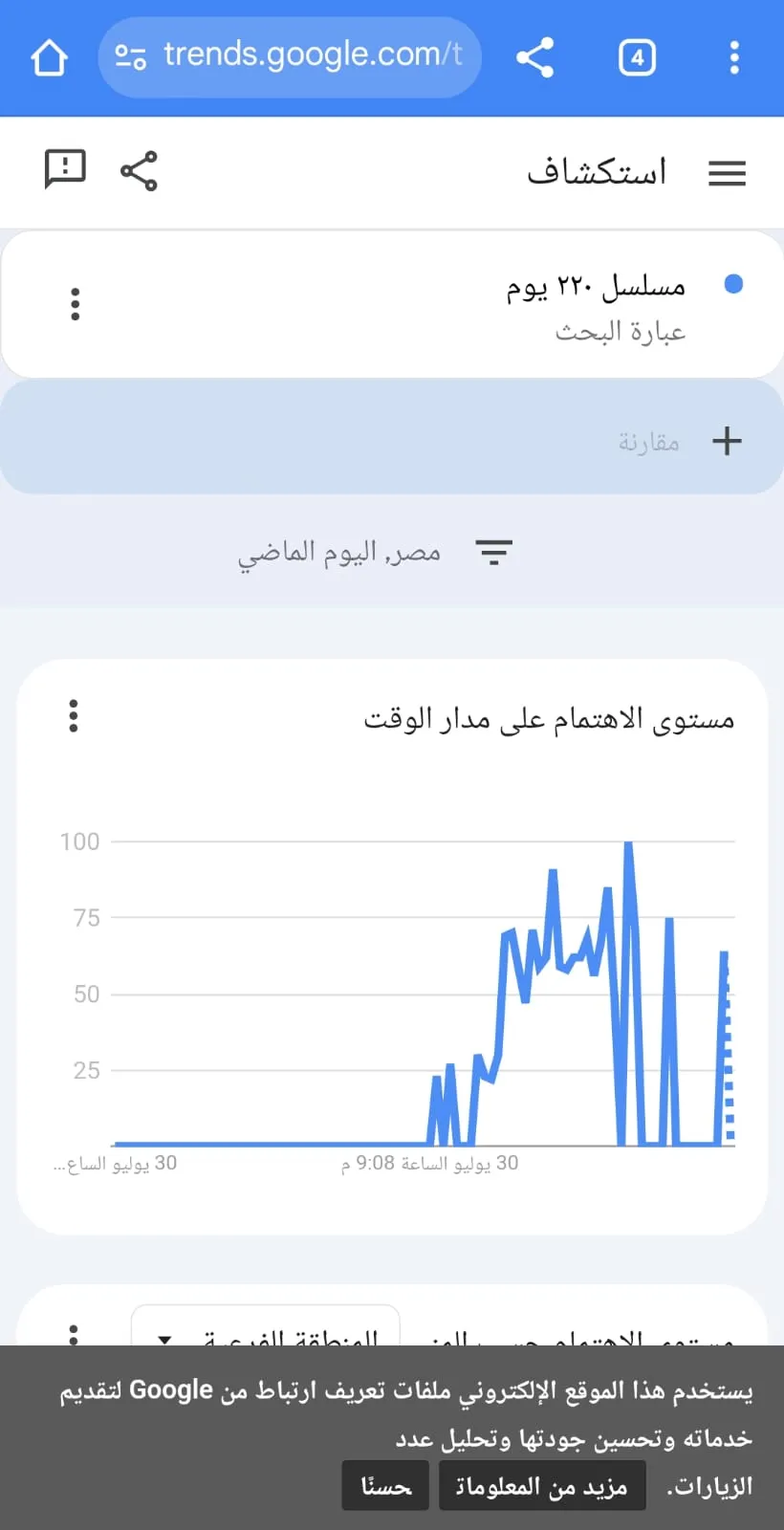The image size is (784, 1530).
Task: Share this page from the browser toolbar
Action: click(x=535, y=57)
